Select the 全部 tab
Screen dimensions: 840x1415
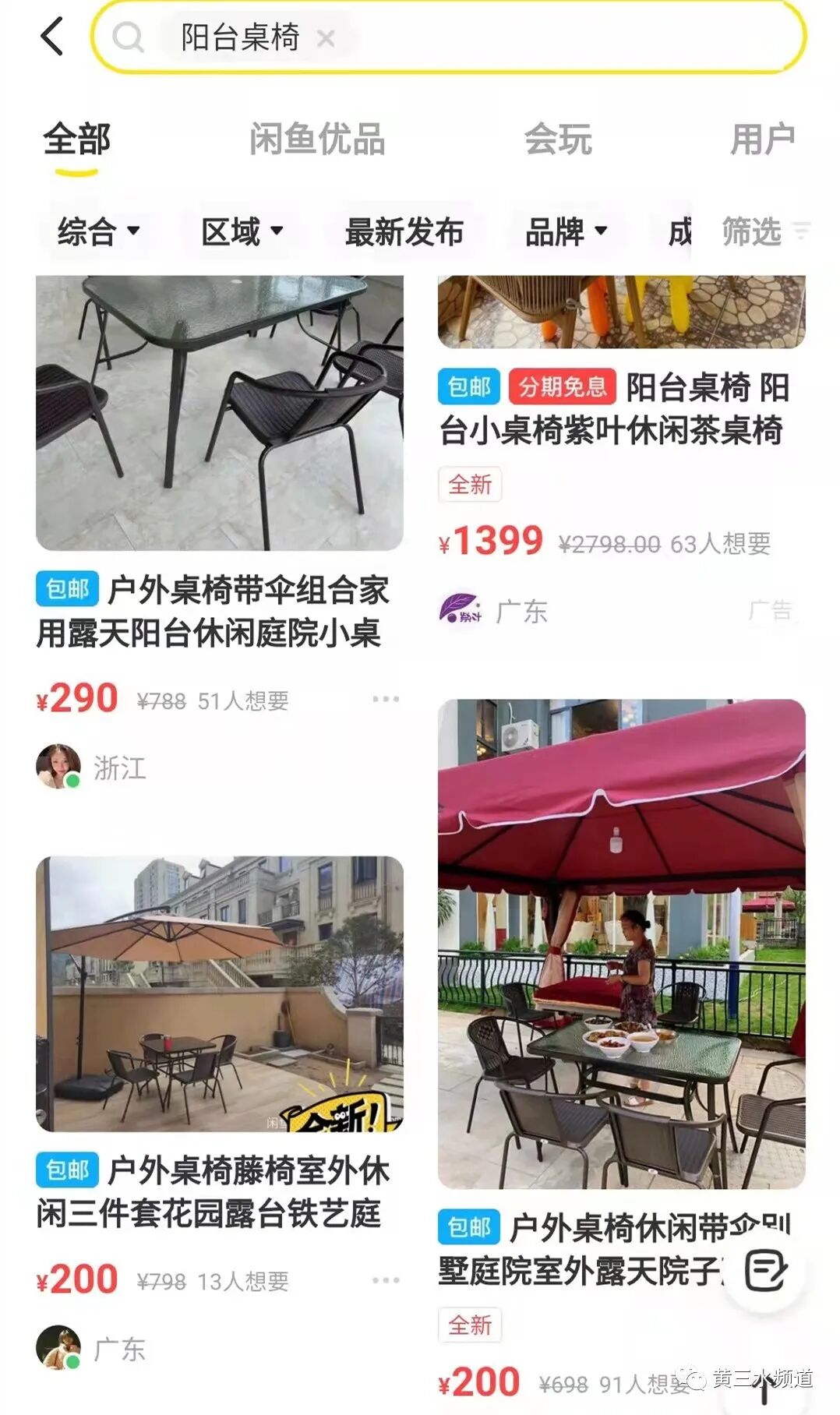tap(76, 140)
